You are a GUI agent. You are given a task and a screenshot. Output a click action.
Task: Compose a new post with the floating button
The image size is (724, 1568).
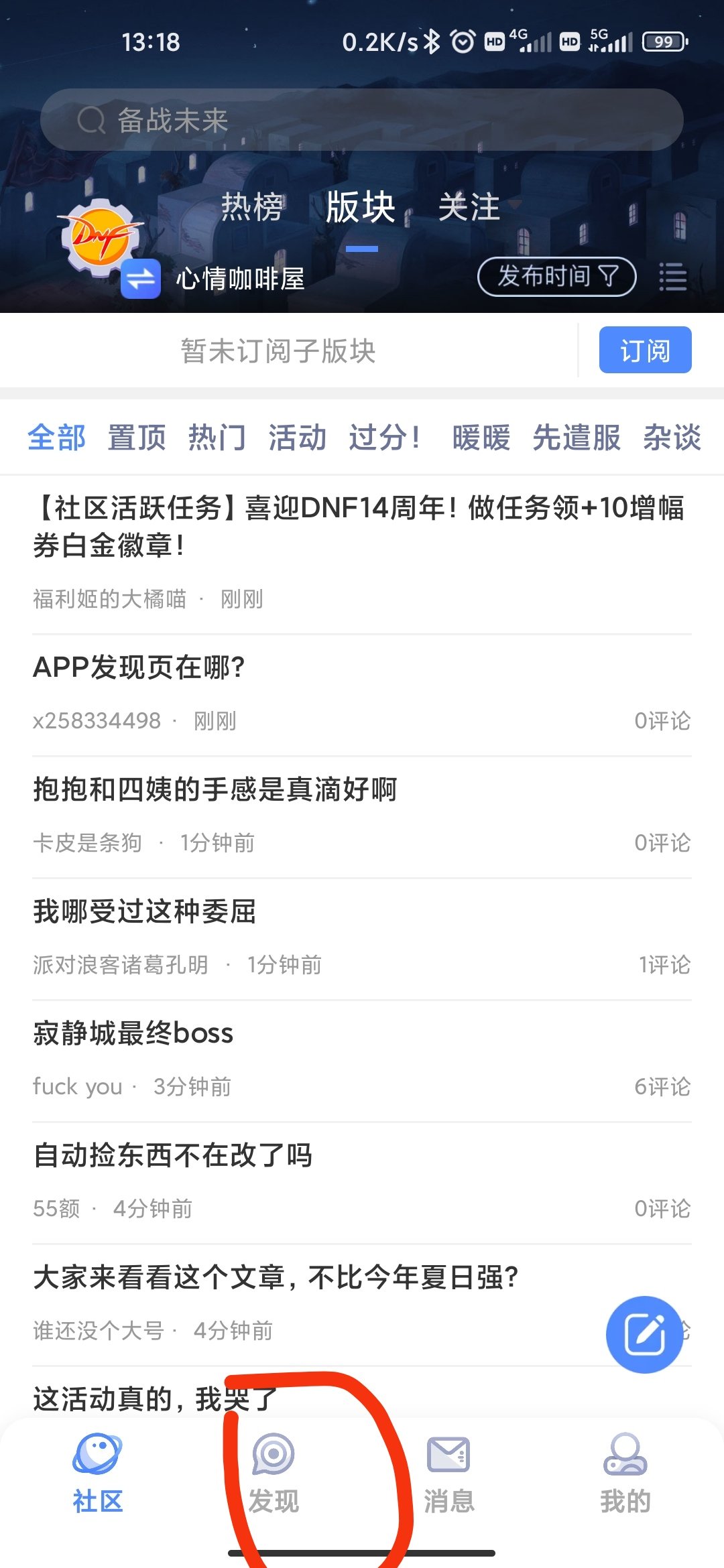click(x=644, y=1334)
